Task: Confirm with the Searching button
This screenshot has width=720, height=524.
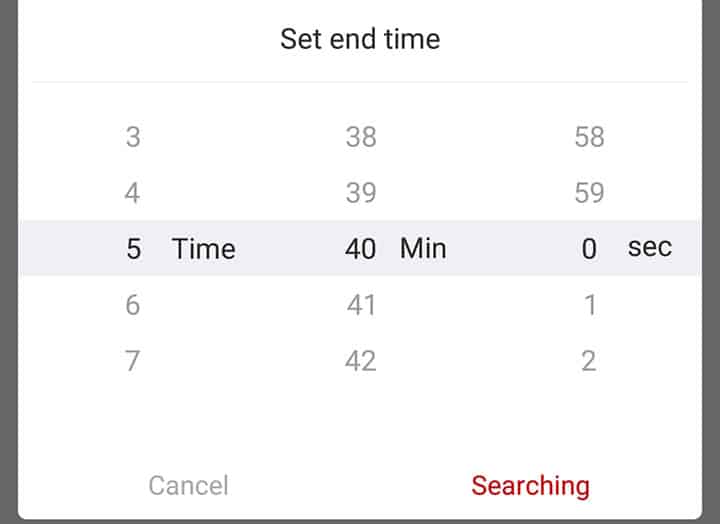Action: click(x=530, y=486)
